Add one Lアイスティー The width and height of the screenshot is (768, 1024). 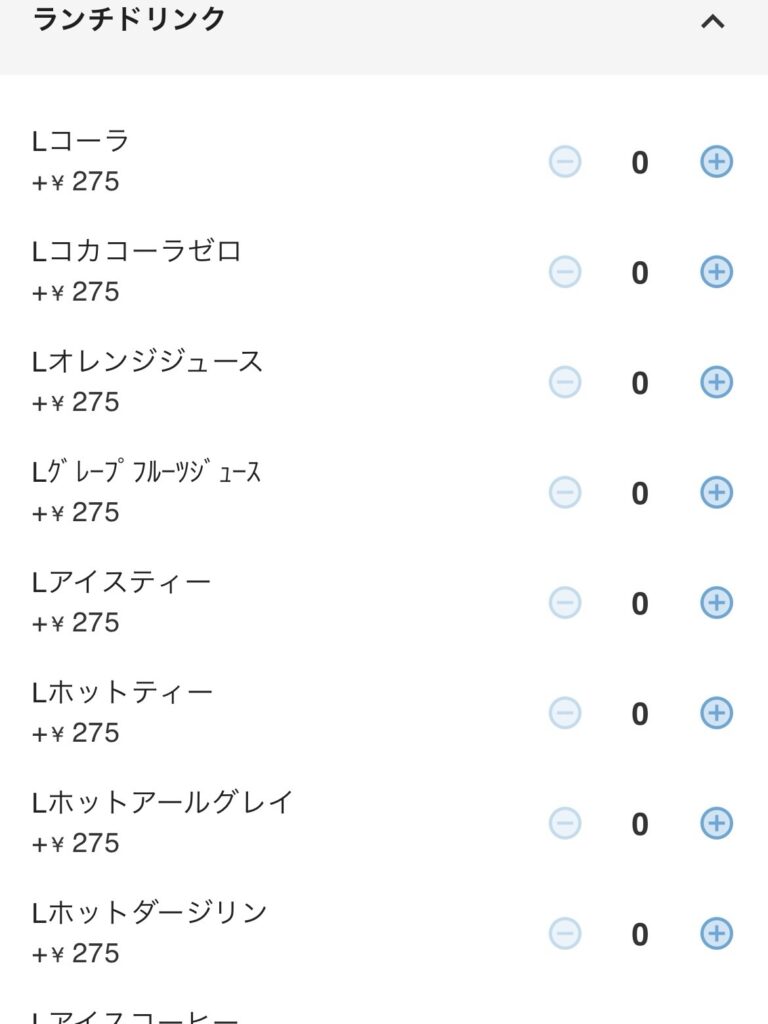[716, 603]
